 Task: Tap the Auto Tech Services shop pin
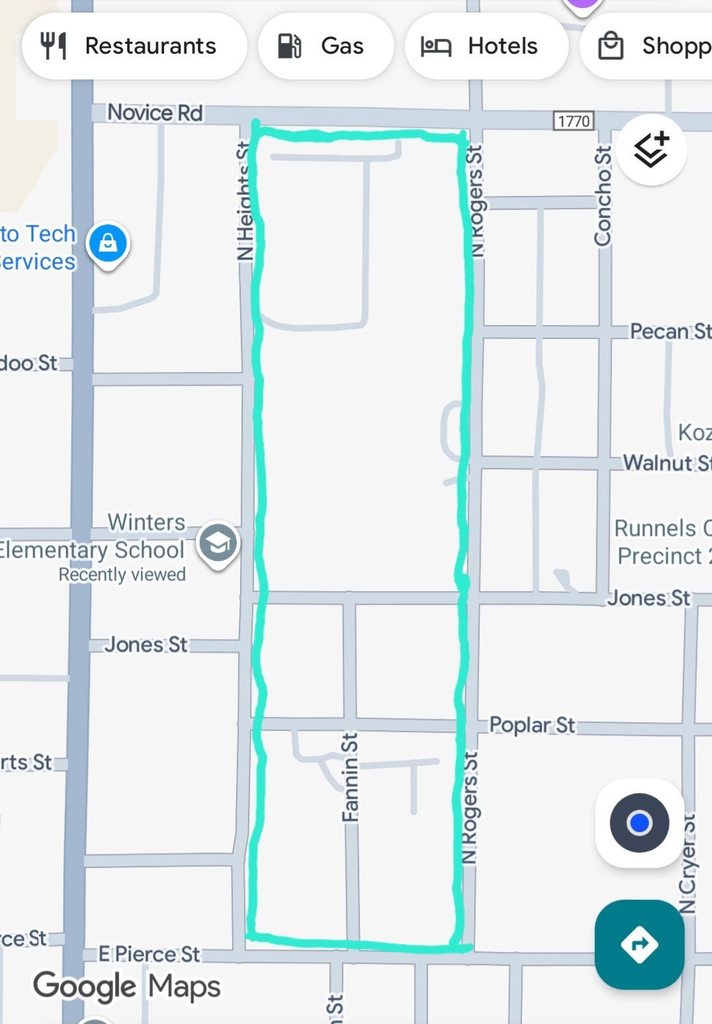click(107, 244)
